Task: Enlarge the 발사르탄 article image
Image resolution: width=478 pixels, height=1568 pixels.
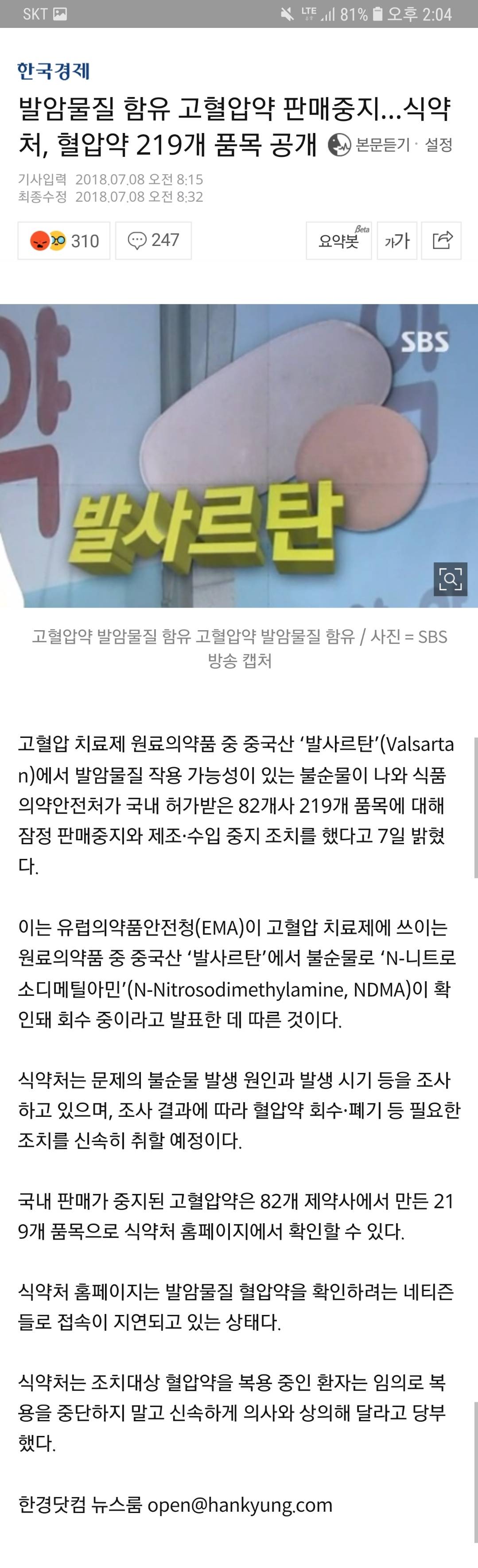Action: [450, 578]
